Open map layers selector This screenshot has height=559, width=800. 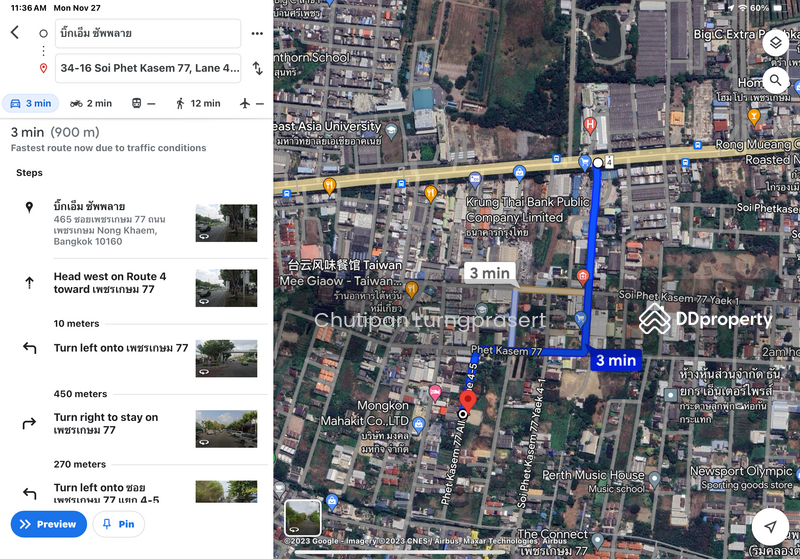pos(776,43)
